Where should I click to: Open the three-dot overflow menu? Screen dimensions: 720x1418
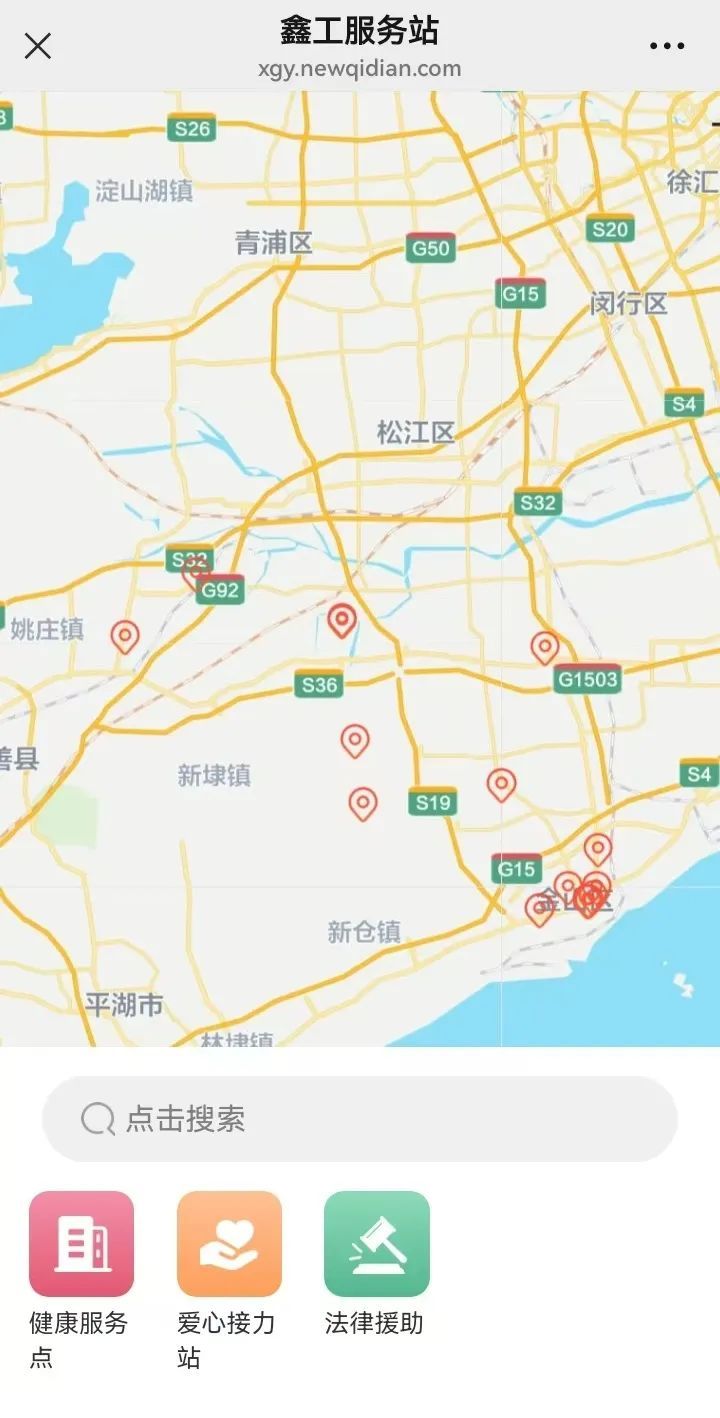(x=667, y=46)
